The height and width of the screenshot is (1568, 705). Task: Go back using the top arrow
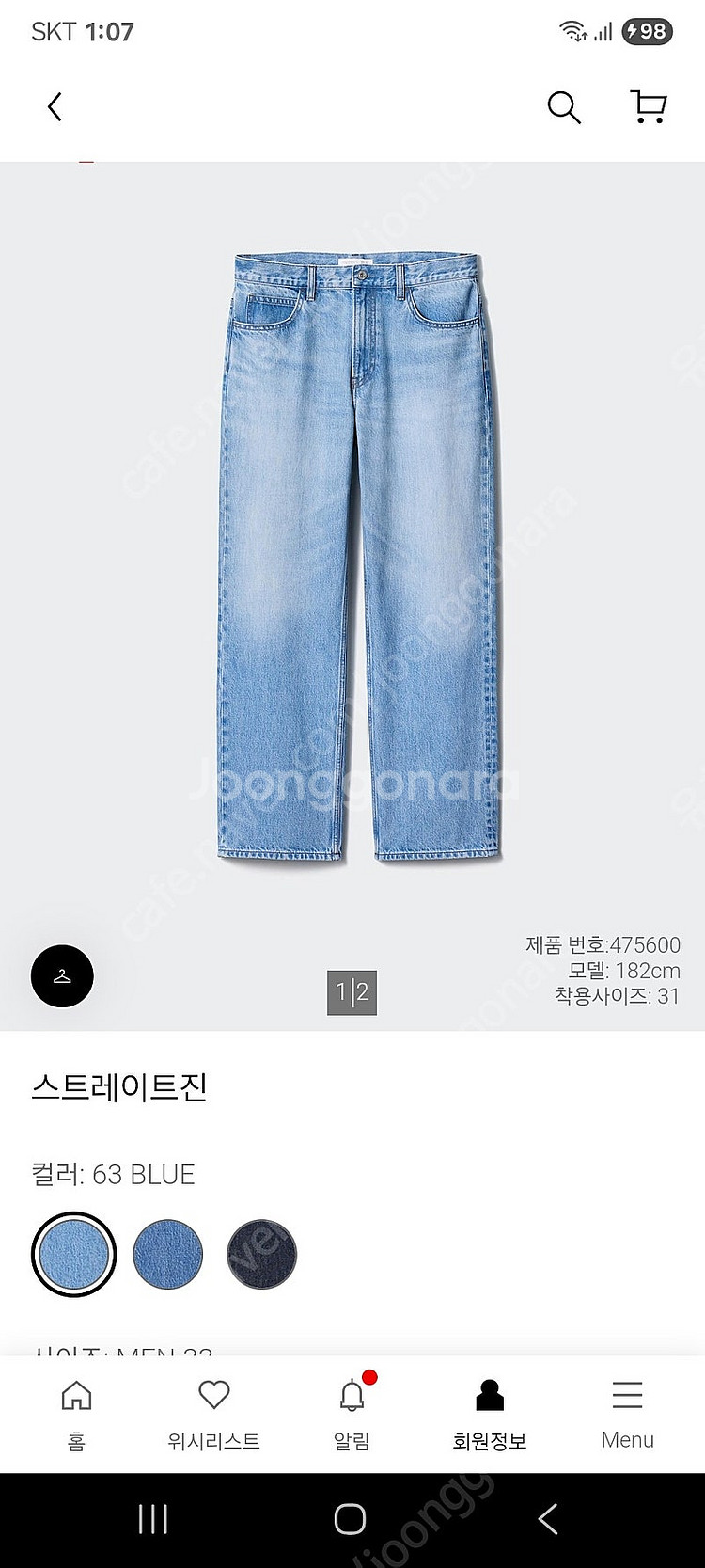point(55,107)
